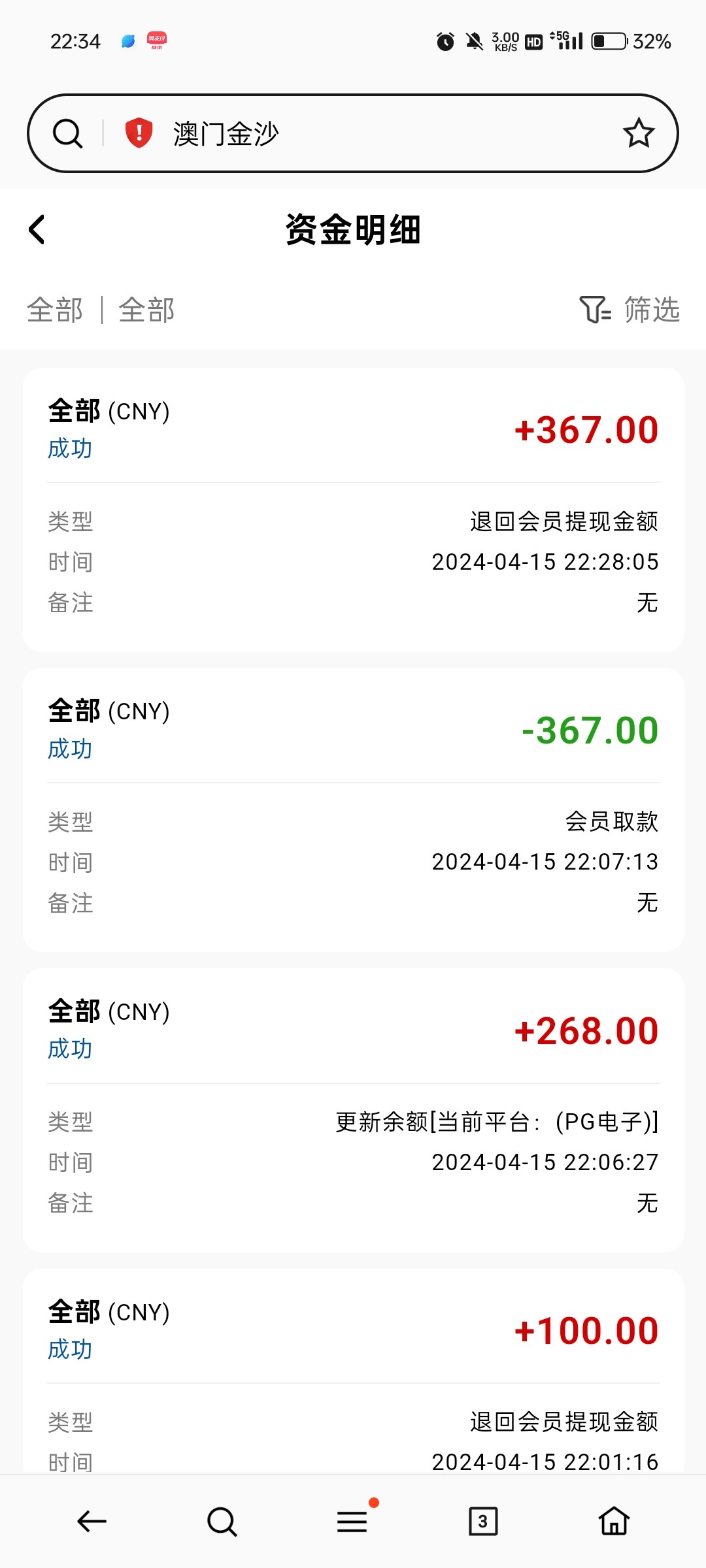706x1568 pixels.
Task: Go to the browser home page
Action: (x=614, y=1522)
